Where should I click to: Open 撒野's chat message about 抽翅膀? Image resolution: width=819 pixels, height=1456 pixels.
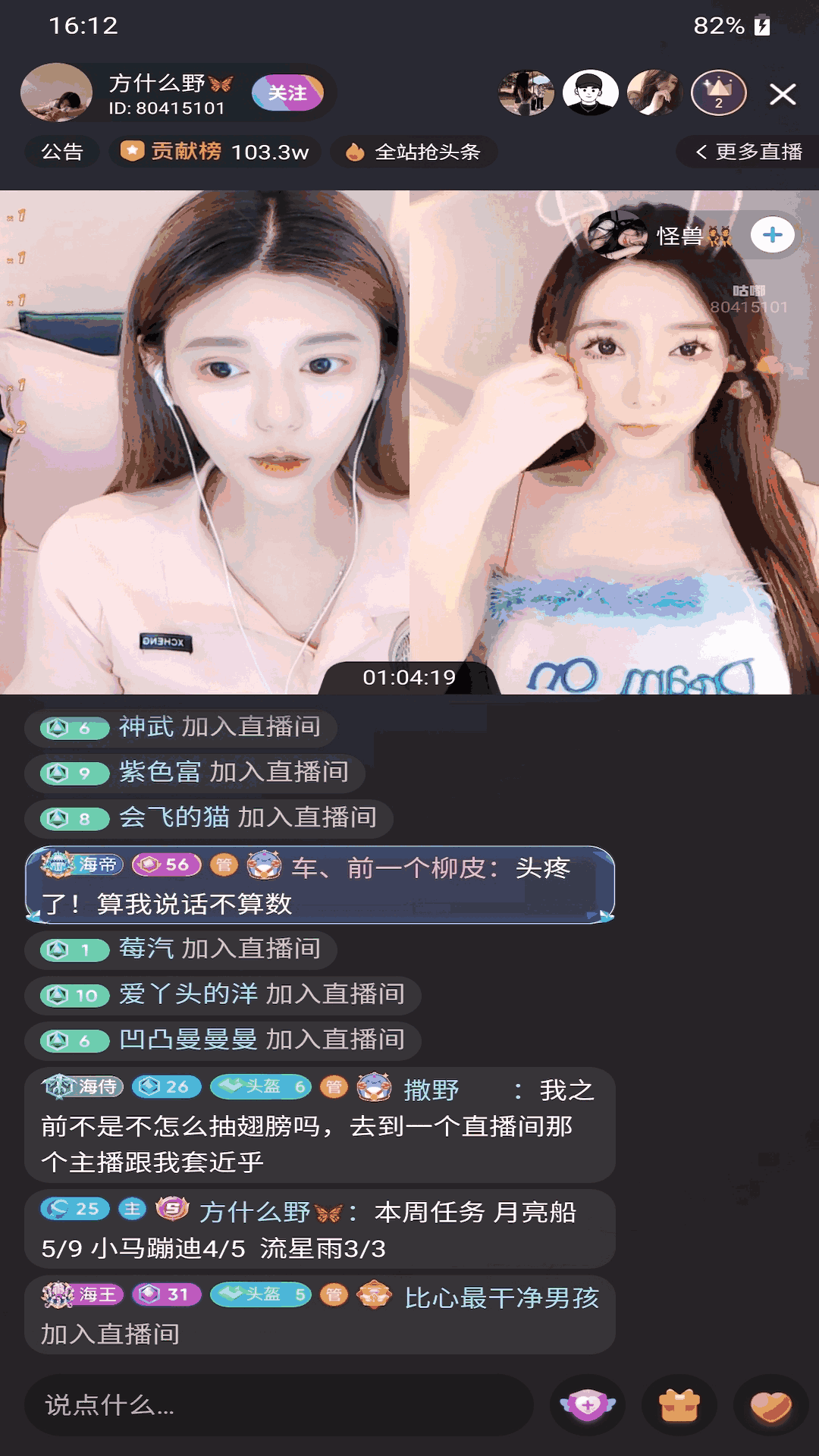pos(318,1125)
